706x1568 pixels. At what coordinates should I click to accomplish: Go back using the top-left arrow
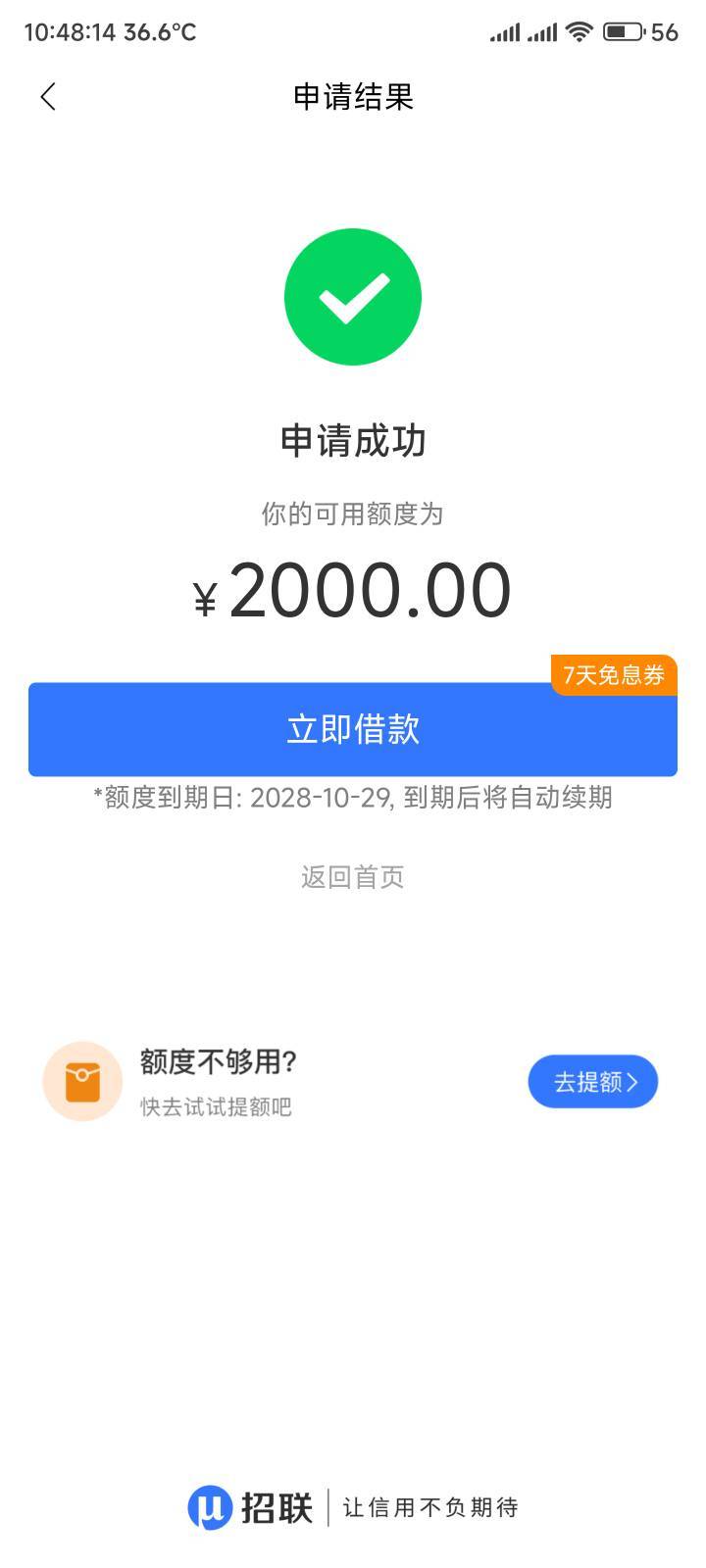coord(48,96)
